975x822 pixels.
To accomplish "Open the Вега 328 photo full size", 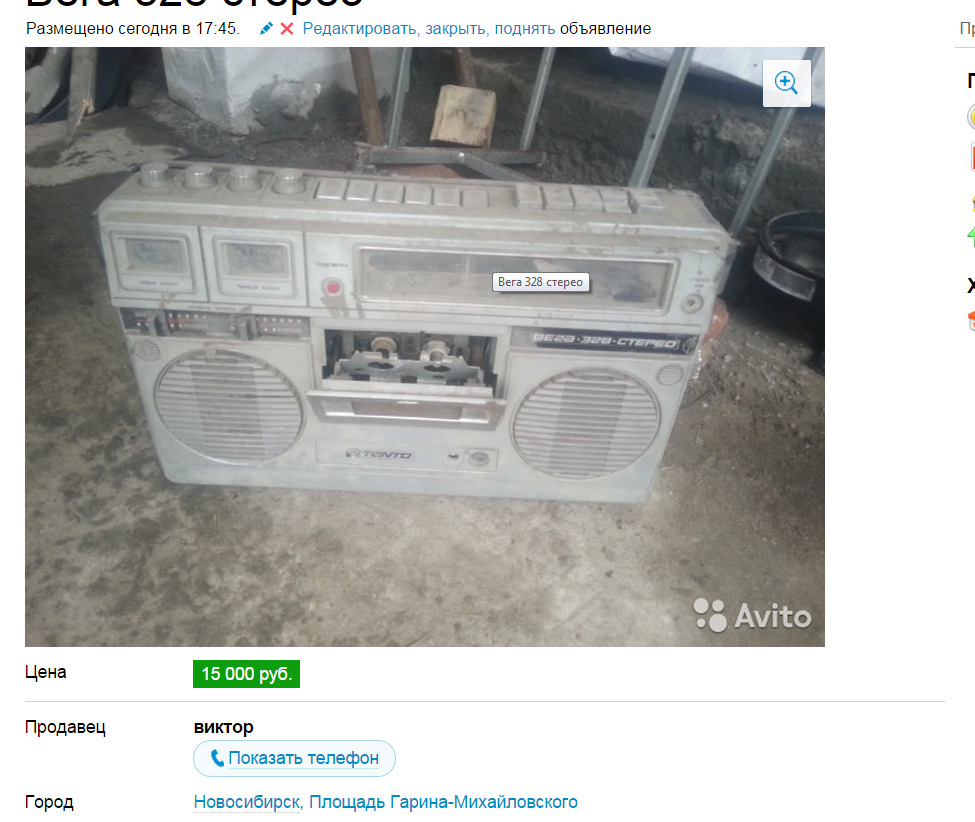I will click(424, 400).
